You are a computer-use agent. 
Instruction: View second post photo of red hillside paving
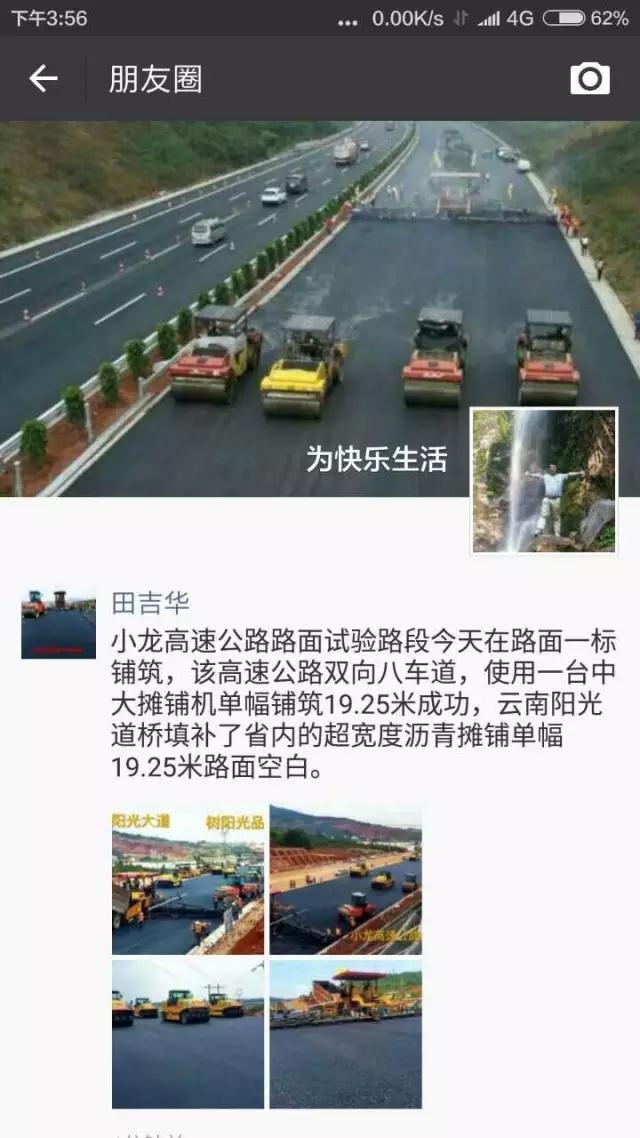[x=345, y=881]
